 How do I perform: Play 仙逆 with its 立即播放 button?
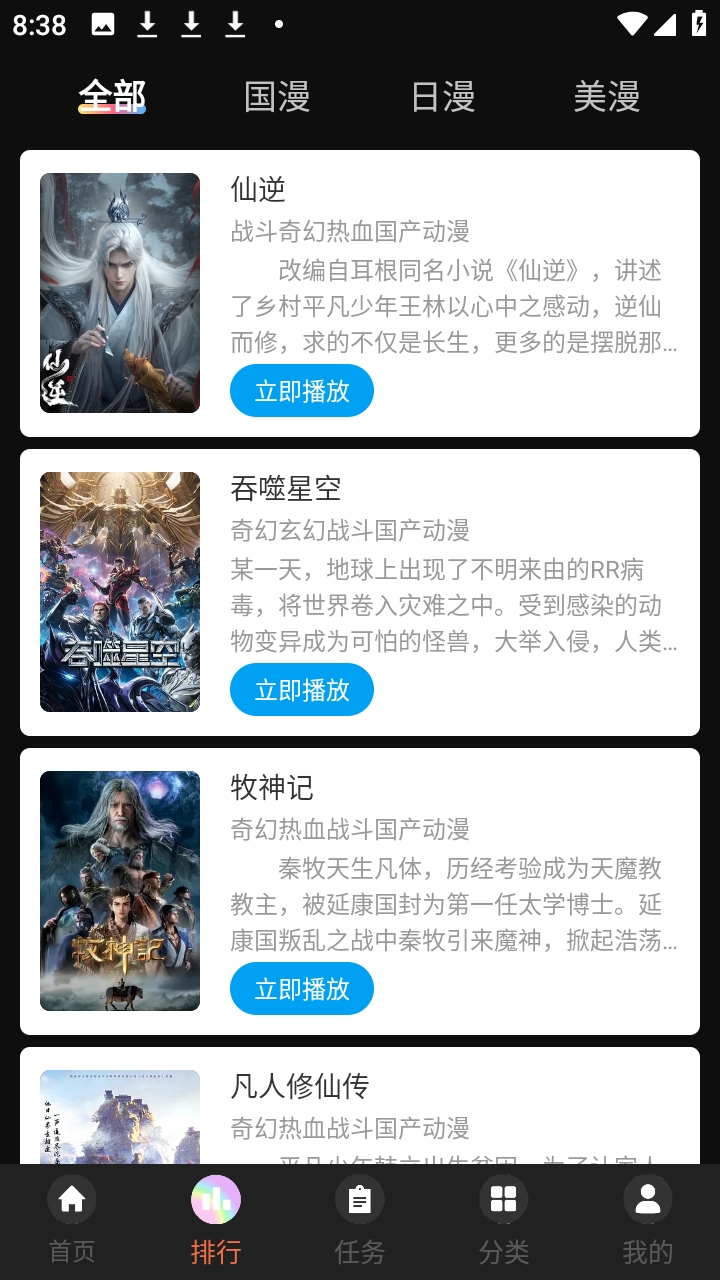coord(302,391)
